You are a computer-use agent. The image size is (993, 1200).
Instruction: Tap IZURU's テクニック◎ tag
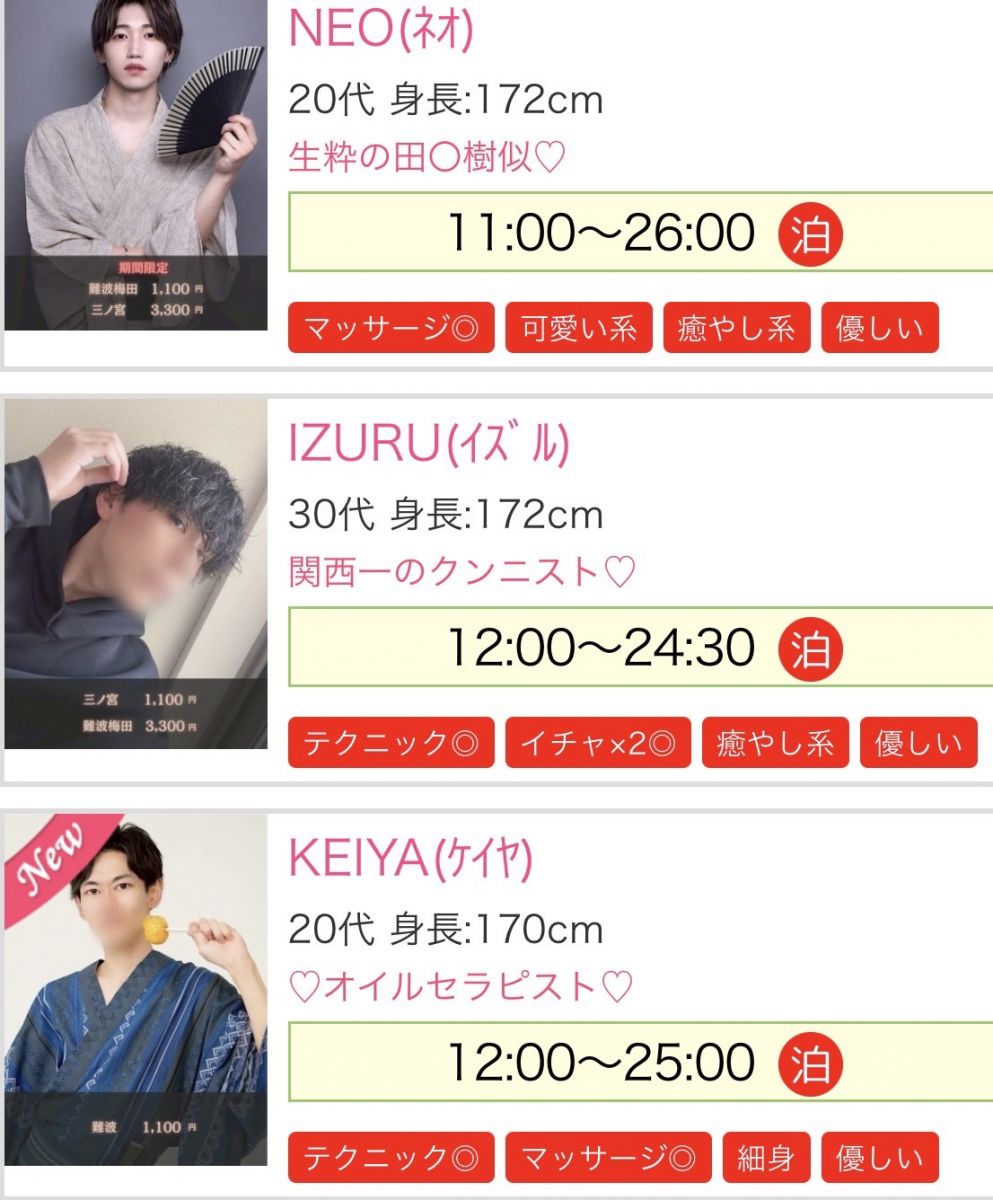391,743
